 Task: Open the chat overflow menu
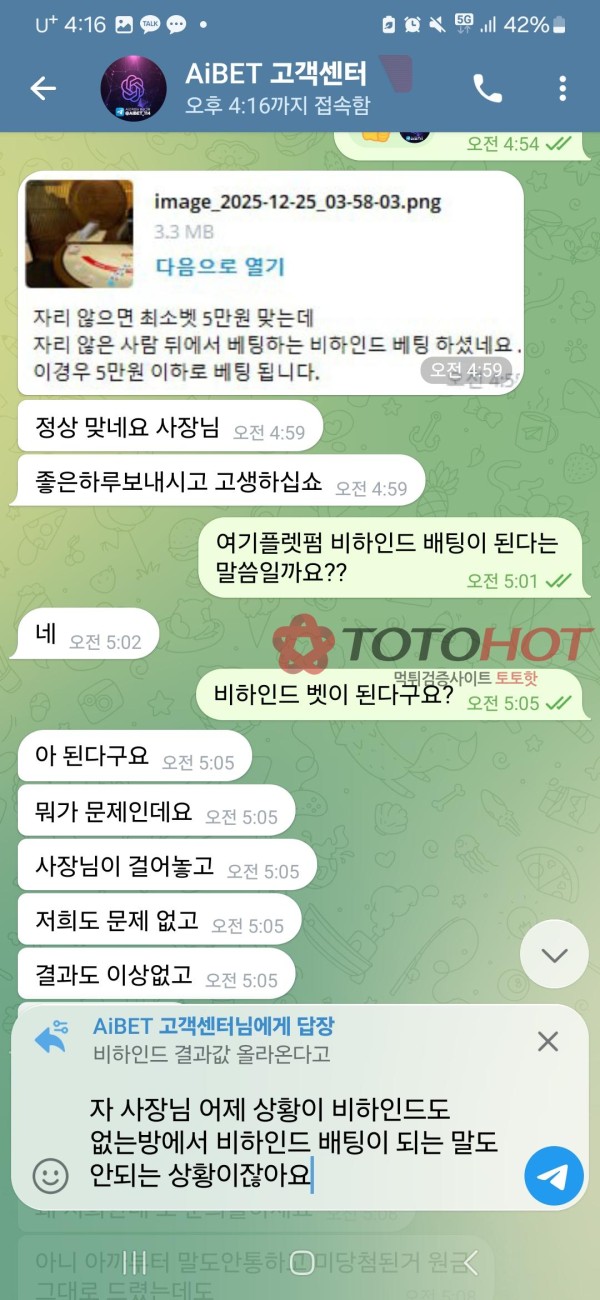point(562,89)
